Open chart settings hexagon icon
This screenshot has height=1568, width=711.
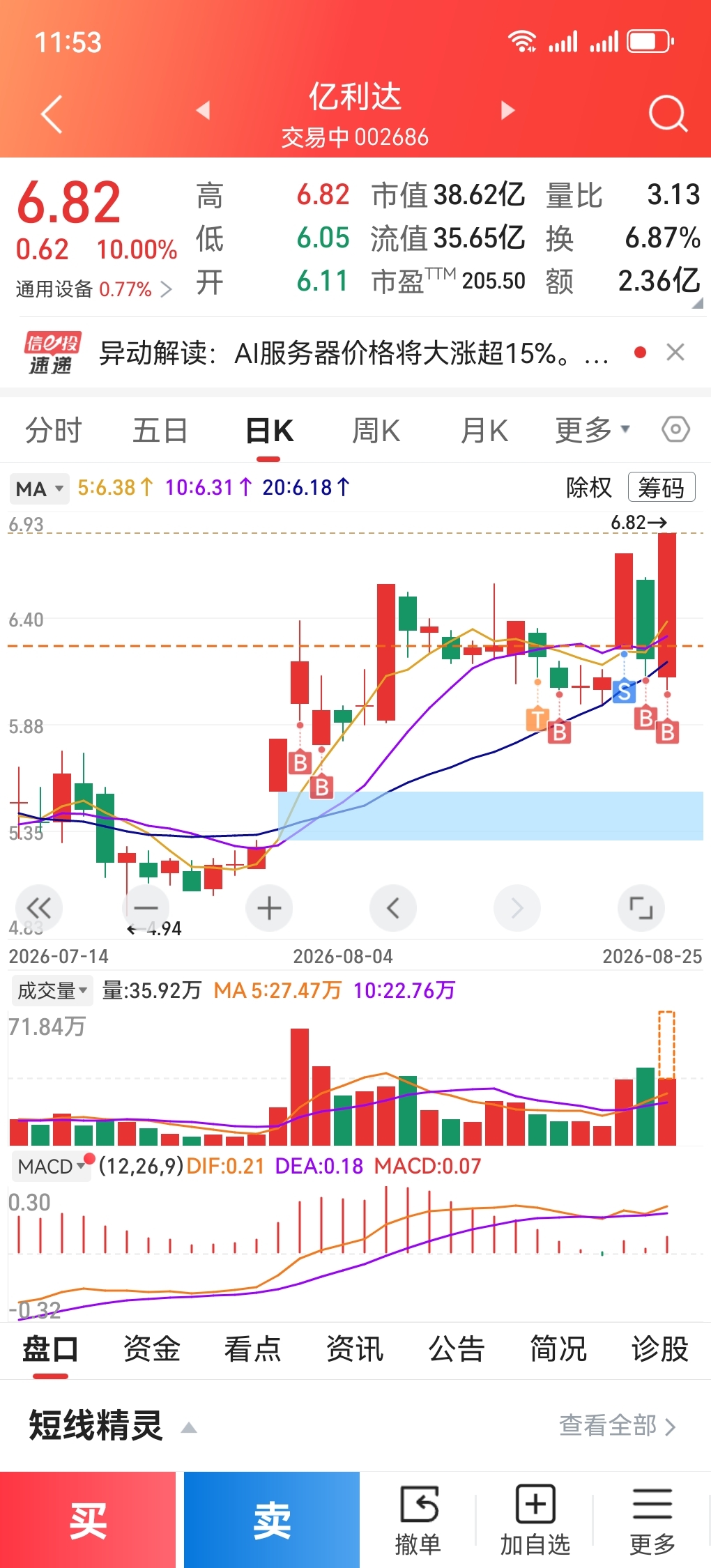point(675,429)
